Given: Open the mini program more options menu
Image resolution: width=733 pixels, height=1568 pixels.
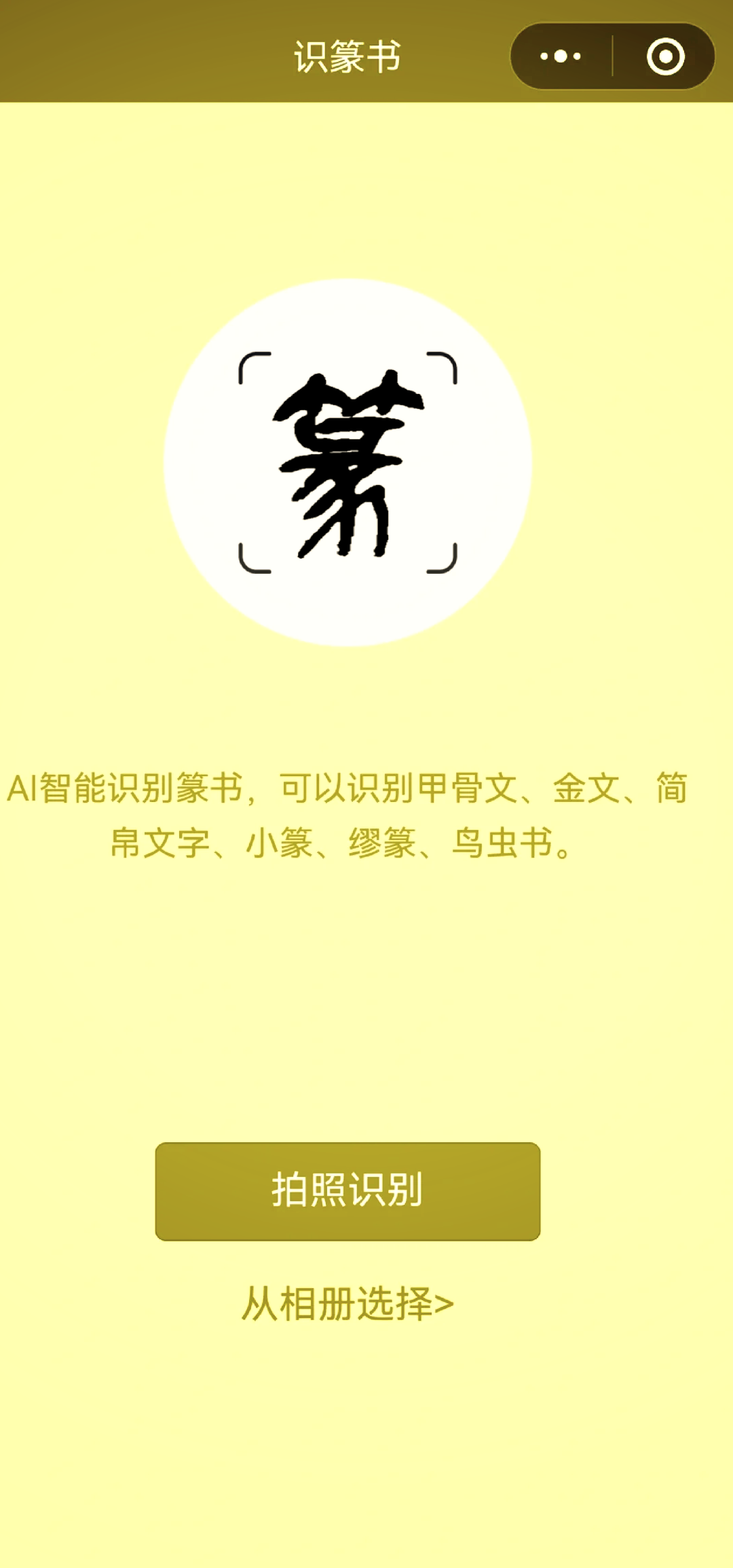Looking at the screenshot, I should click(561, 56).
